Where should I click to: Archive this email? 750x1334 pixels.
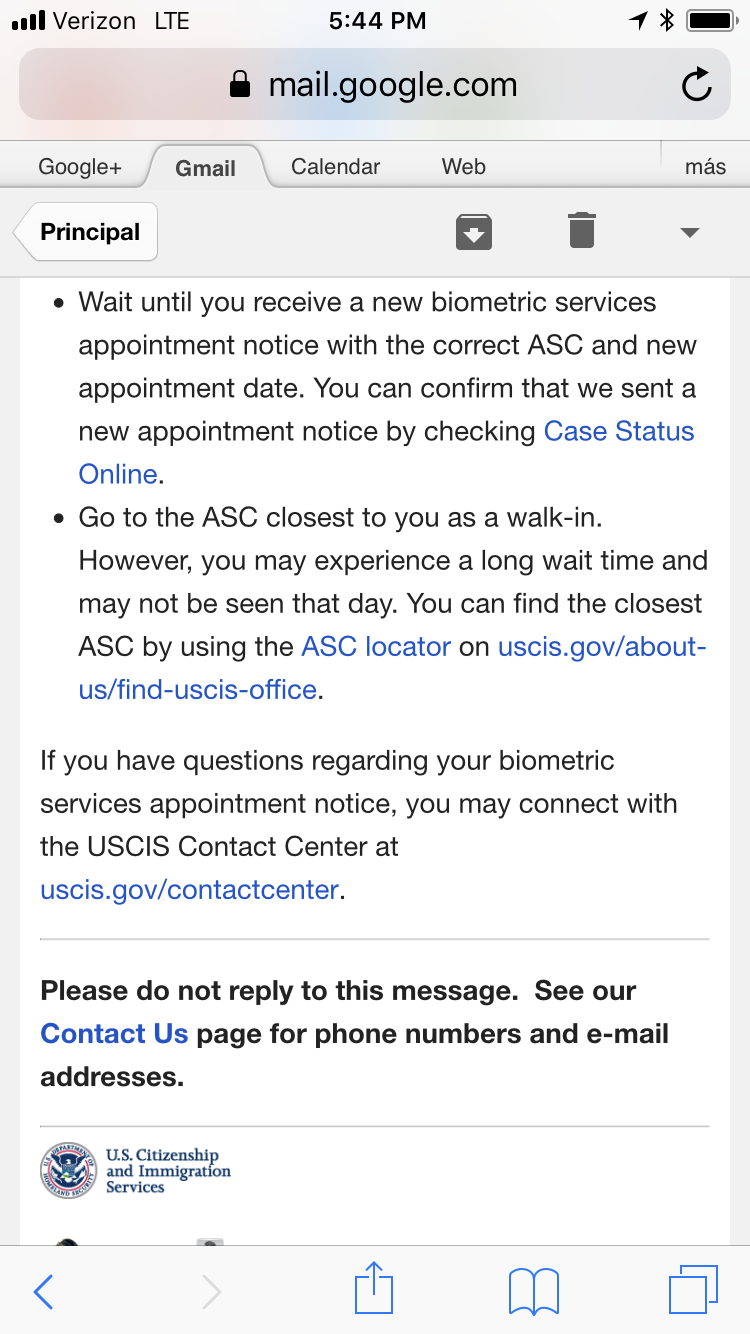pos(474,231)
